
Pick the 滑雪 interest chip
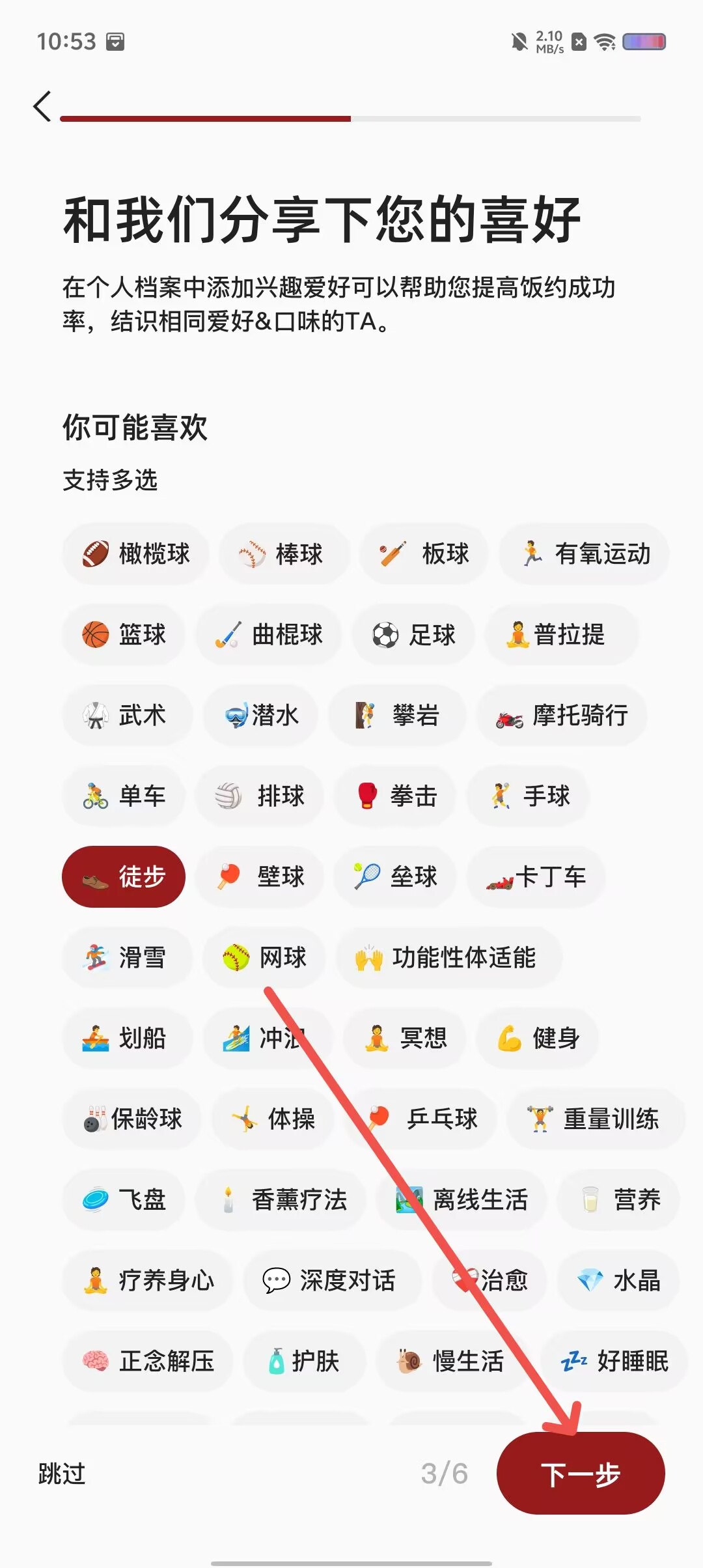[128, 957]
